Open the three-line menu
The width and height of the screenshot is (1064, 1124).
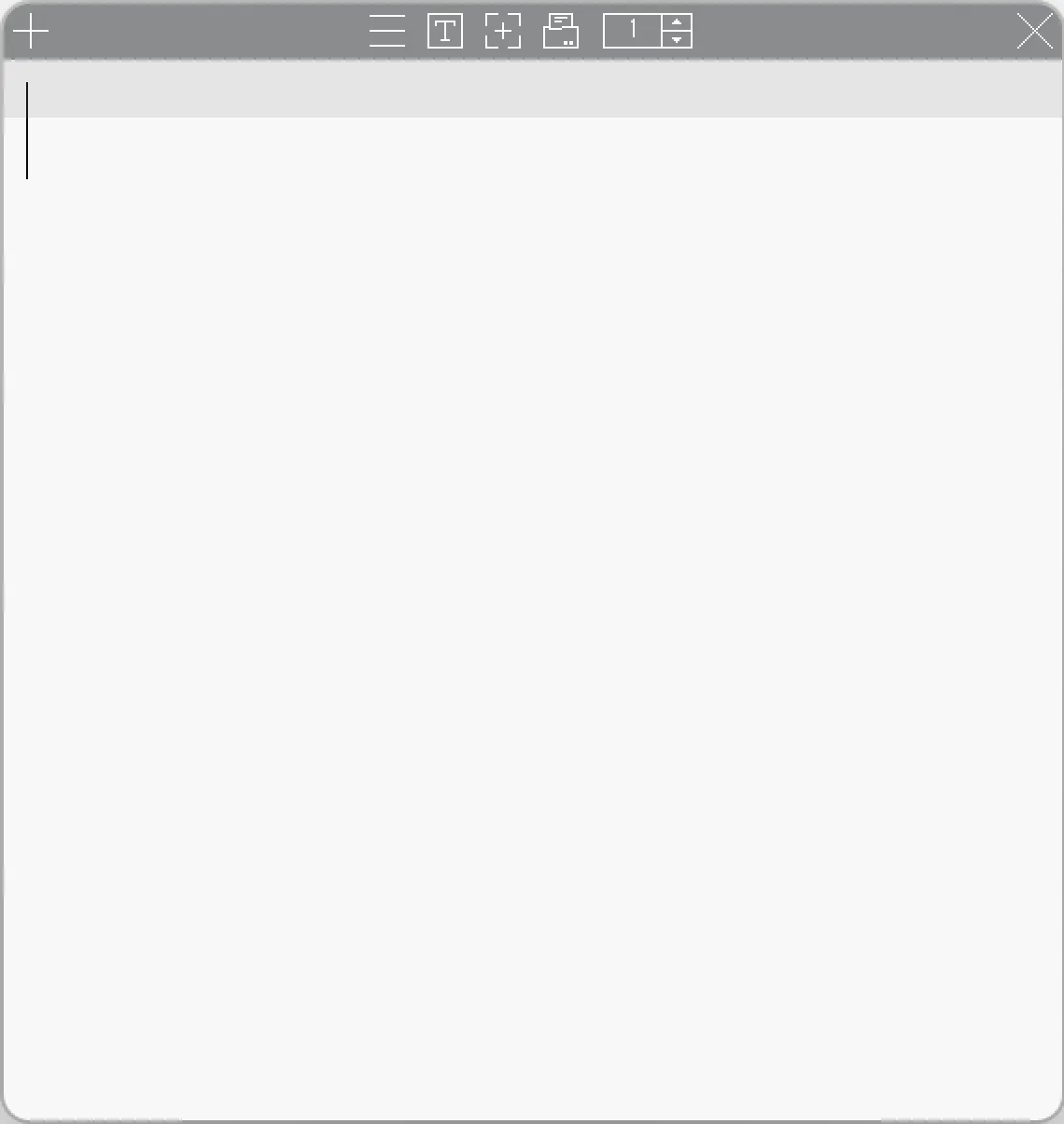[386, 32]
